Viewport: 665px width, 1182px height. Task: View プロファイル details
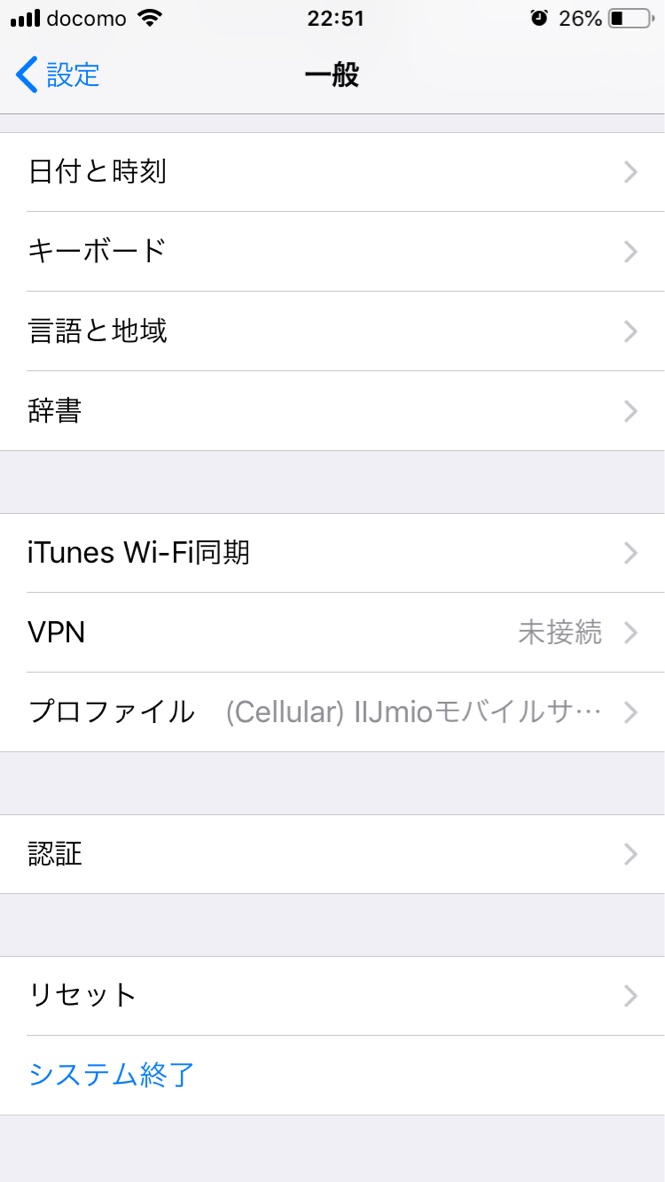click(x=332, y=712)
